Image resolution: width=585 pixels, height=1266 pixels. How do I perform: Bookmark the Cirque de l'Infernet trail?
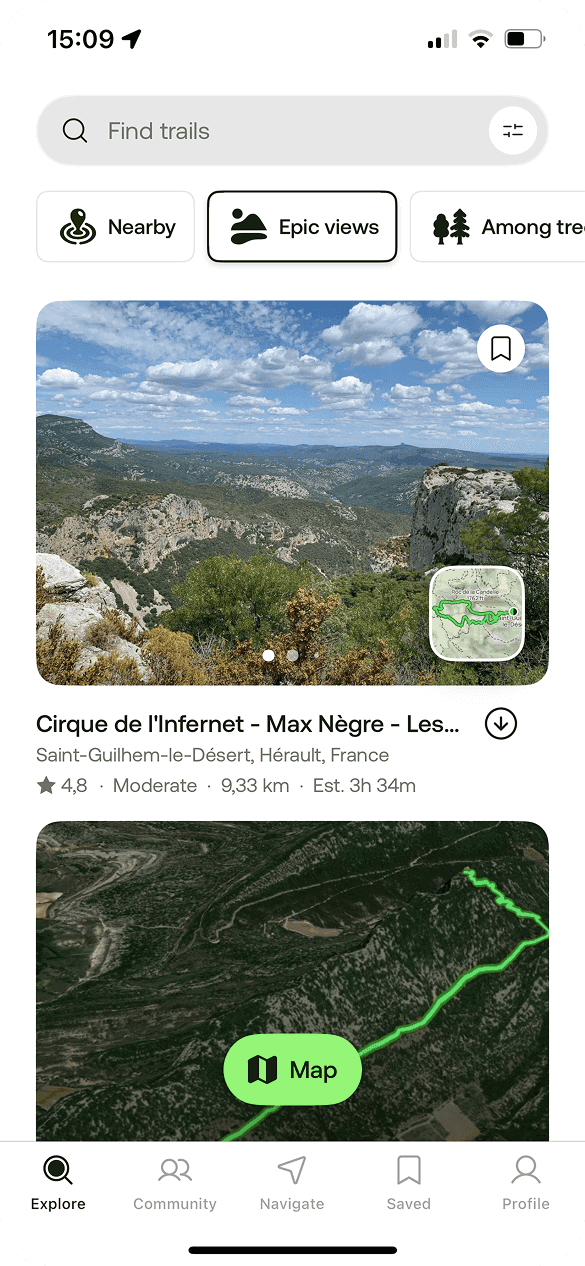(x=501, y=348)
